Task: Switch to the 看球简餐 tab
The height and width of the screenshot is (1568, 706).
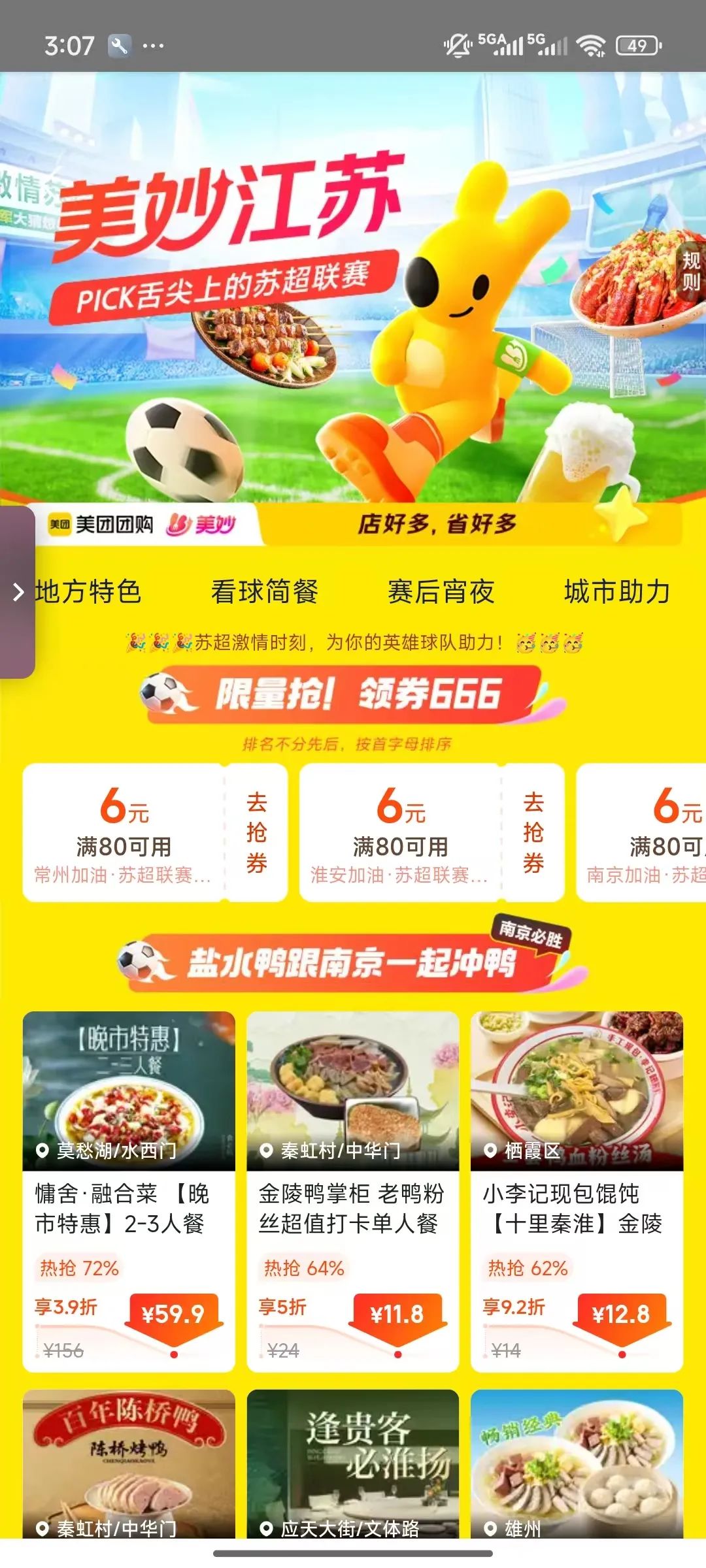Action: [x=264, y=592]
